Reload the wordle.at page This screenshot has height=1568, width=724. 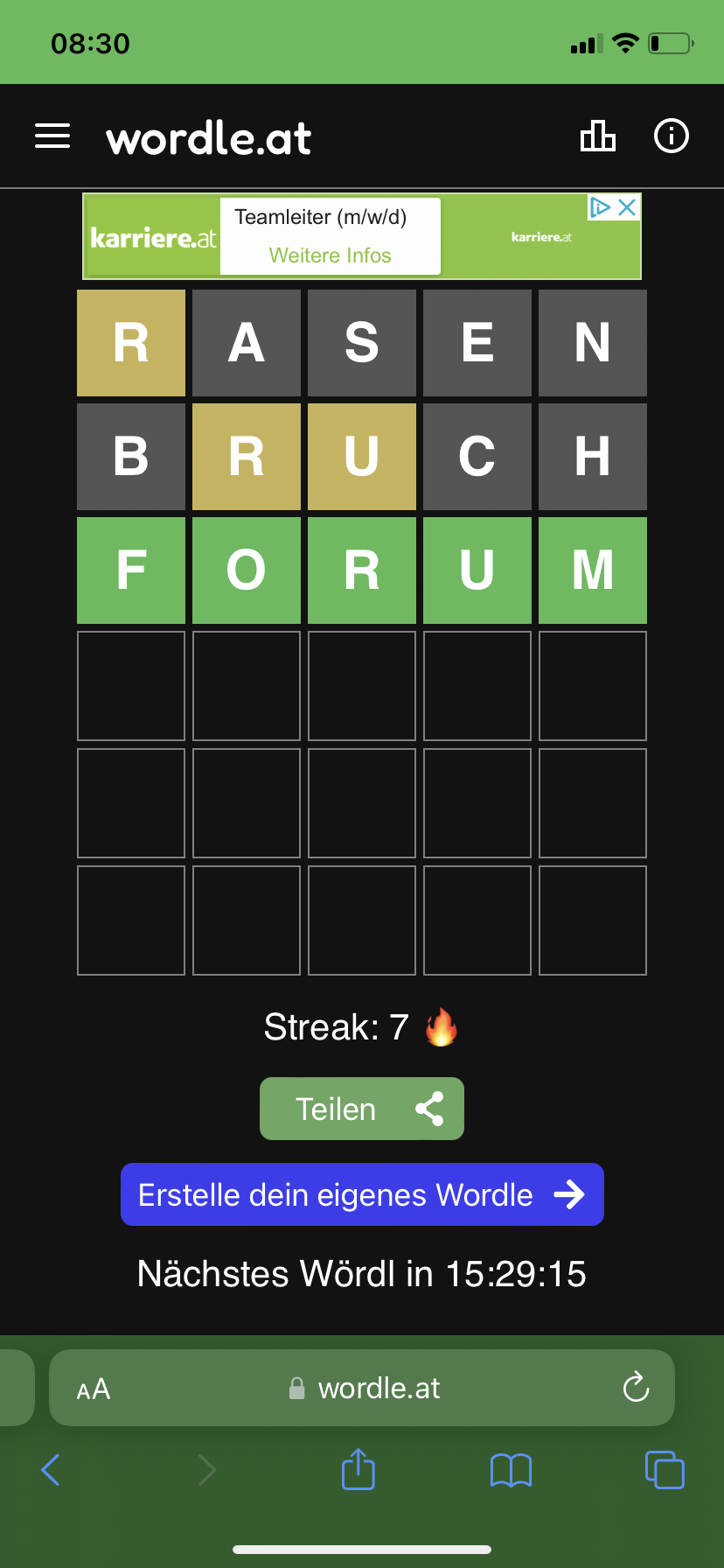[x=636, y=1387]
